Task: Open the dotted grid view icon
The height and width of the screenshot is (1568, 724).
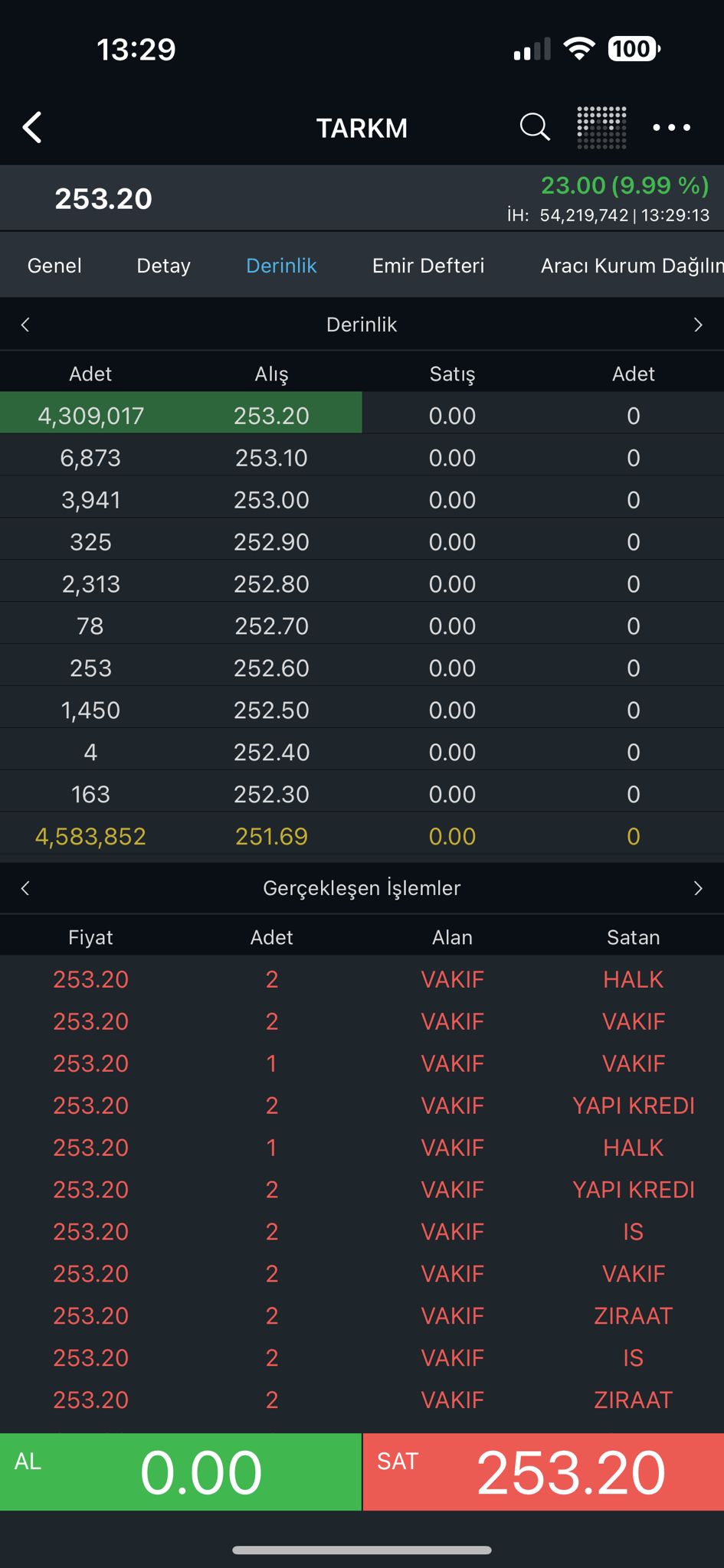Action: [601, 127]
